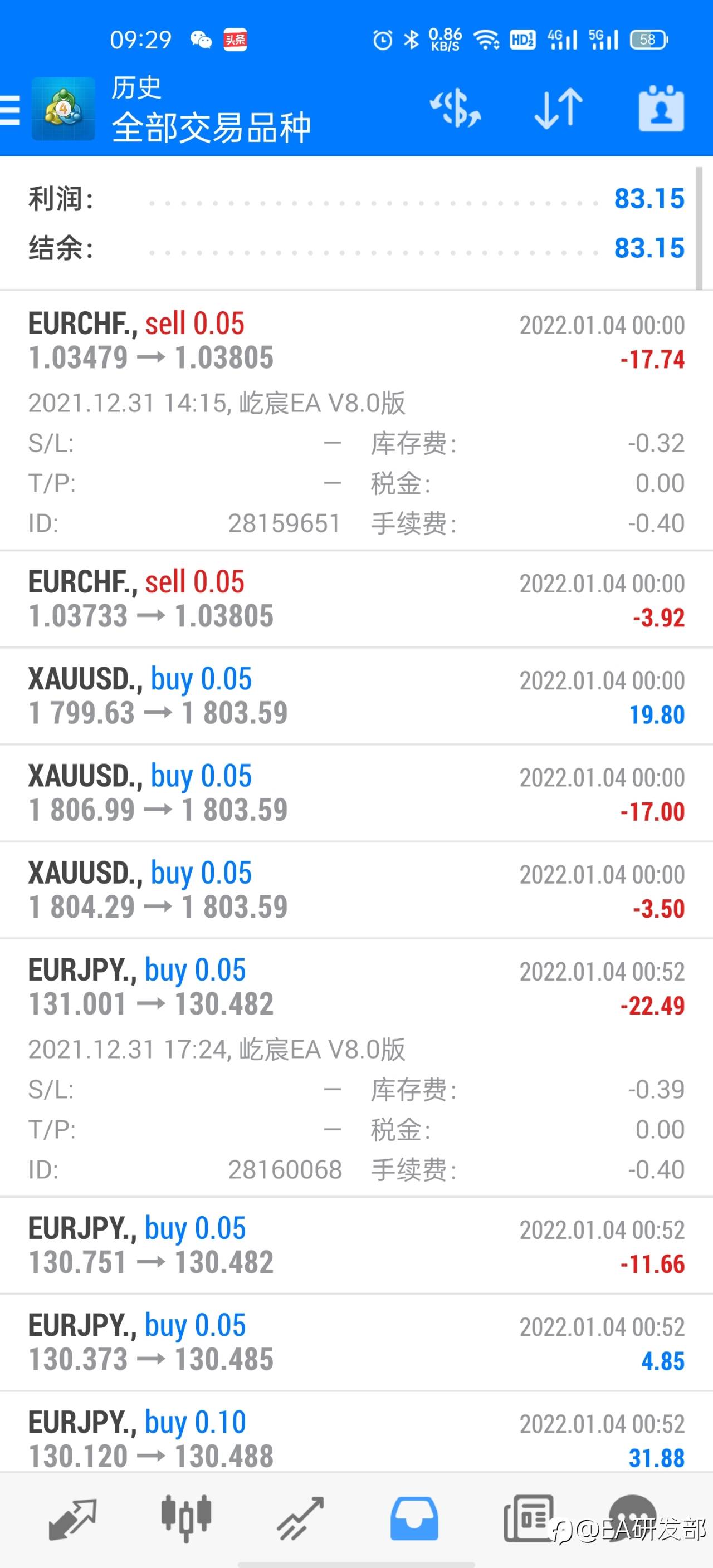Open the calendar date range picker

coord(661,109)
